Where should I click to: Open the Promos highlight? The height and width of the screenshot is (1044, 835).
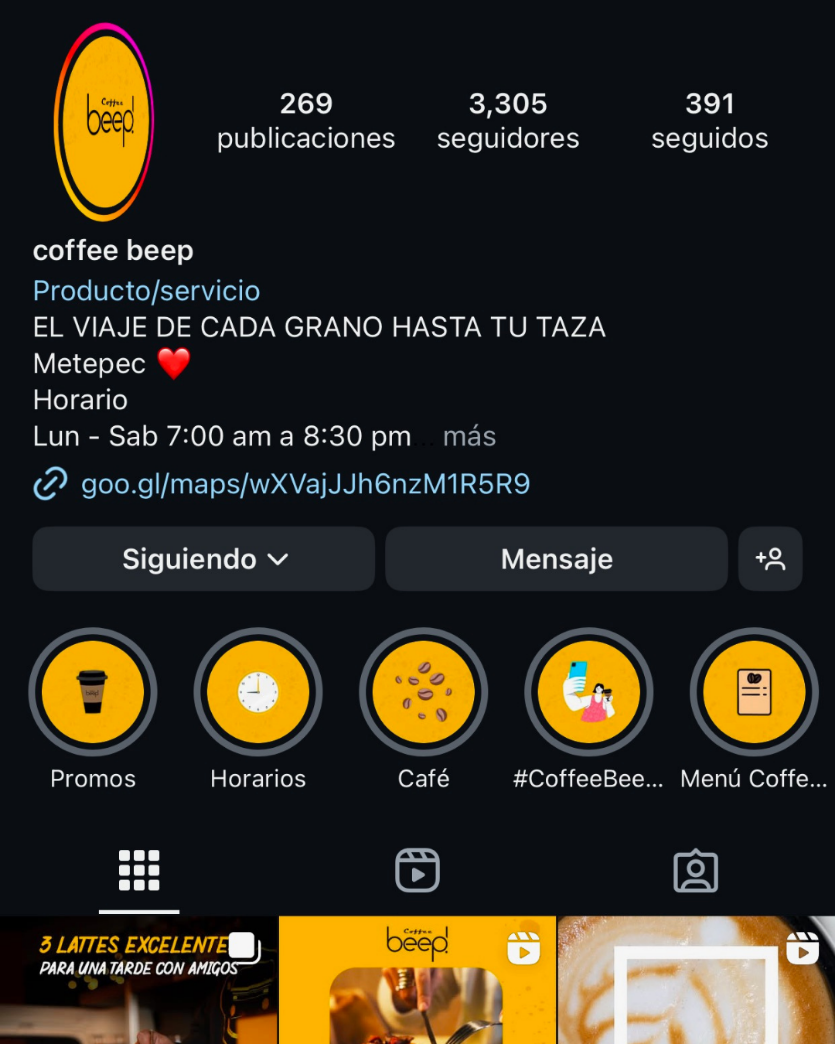click(93, 692)
